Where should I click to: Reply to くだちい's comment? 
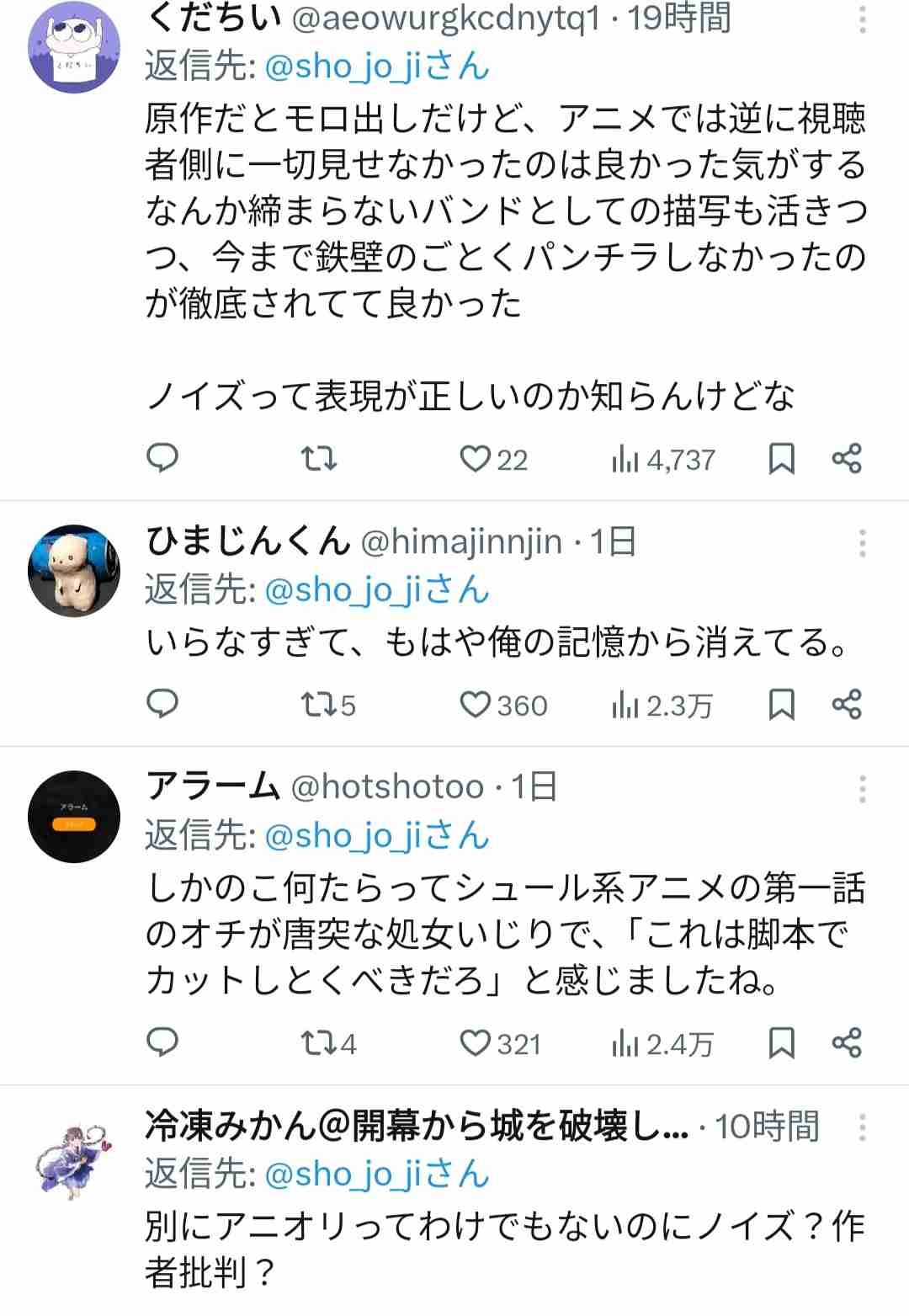tap(162, 458)
